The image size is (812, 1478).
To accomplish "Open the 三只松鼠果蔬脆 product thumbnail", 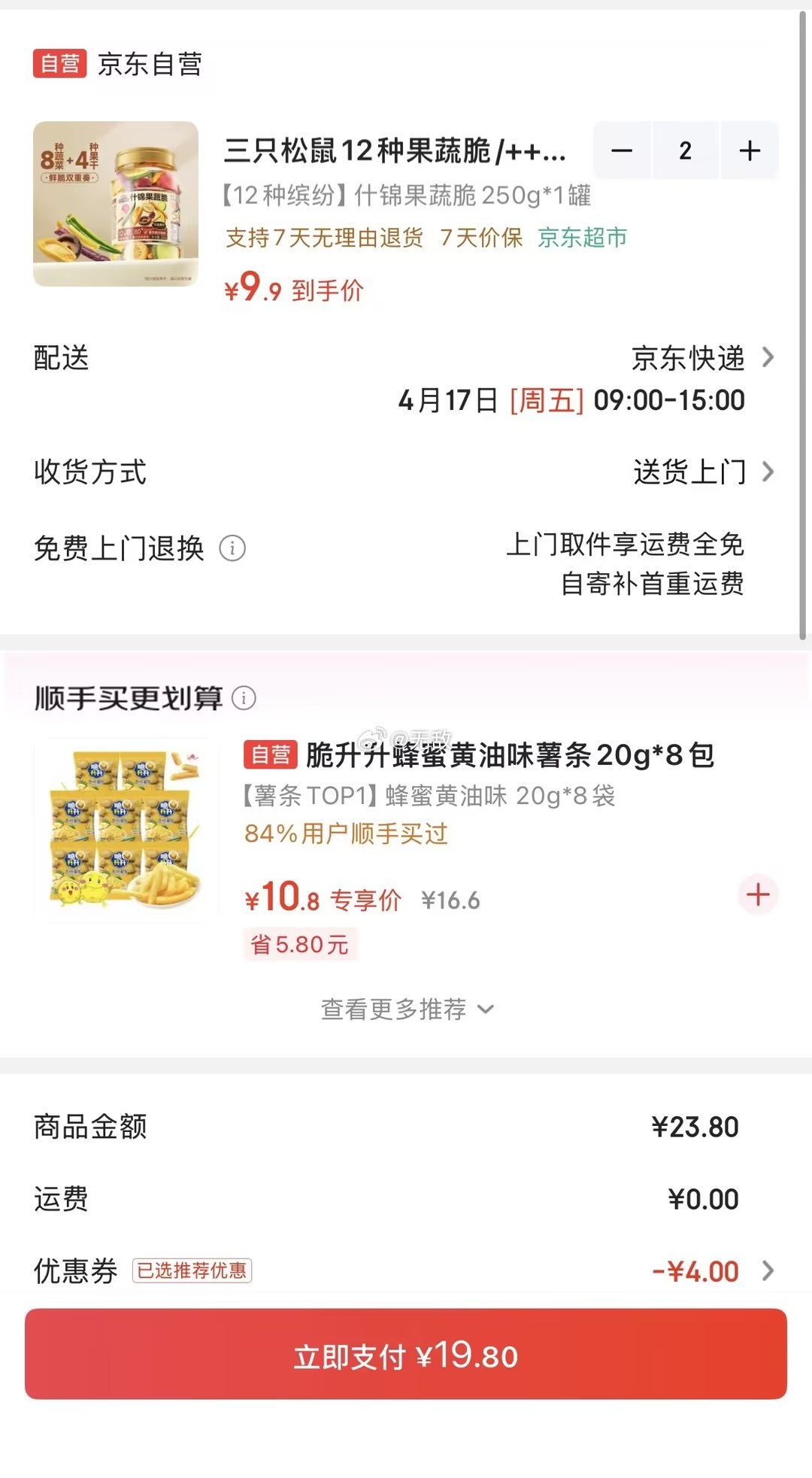I will pyautogui.click(x=116, y=204).
